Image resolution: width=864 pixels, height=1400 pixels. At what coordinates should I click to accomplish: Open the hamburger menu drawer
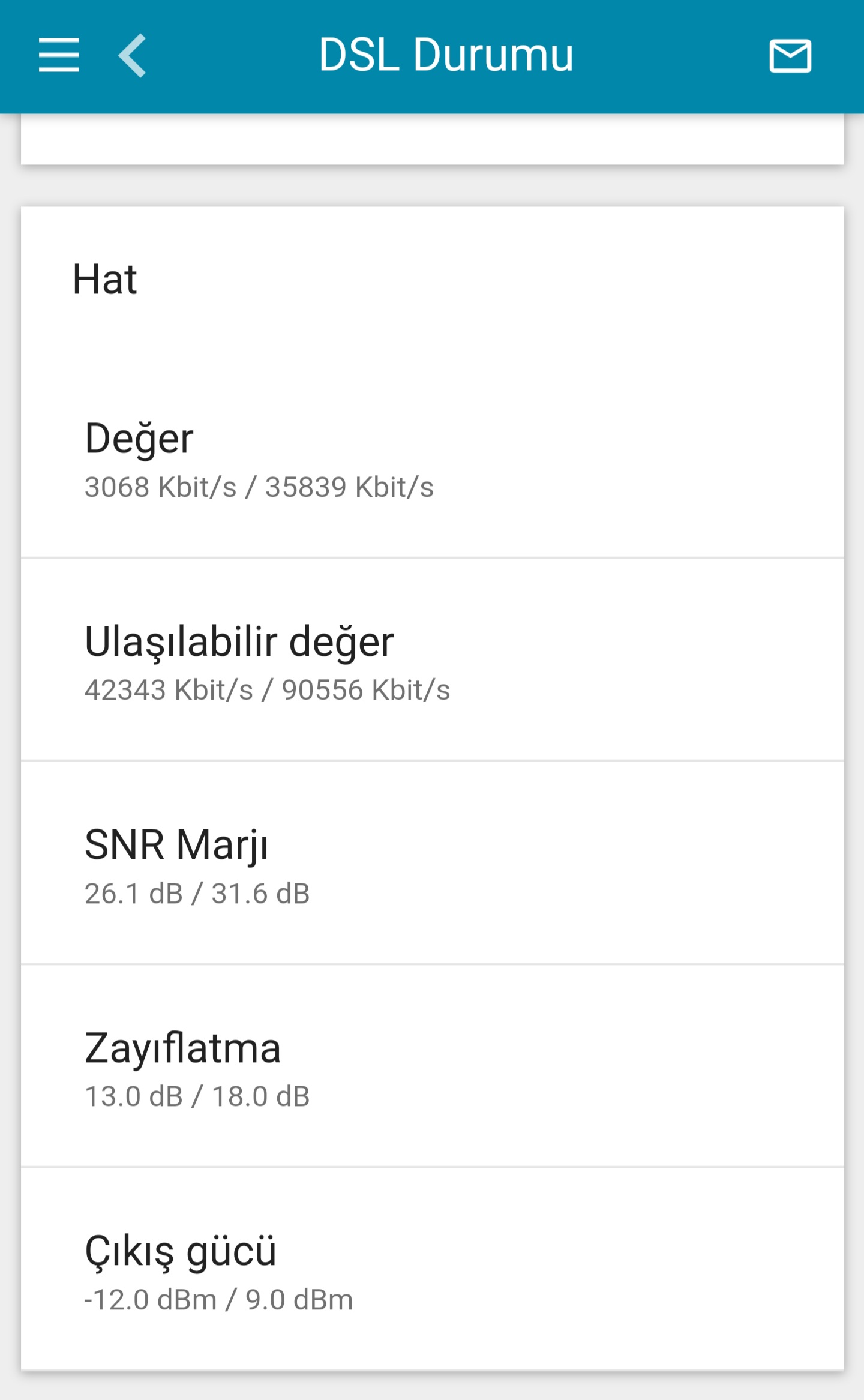coord(59,55)
